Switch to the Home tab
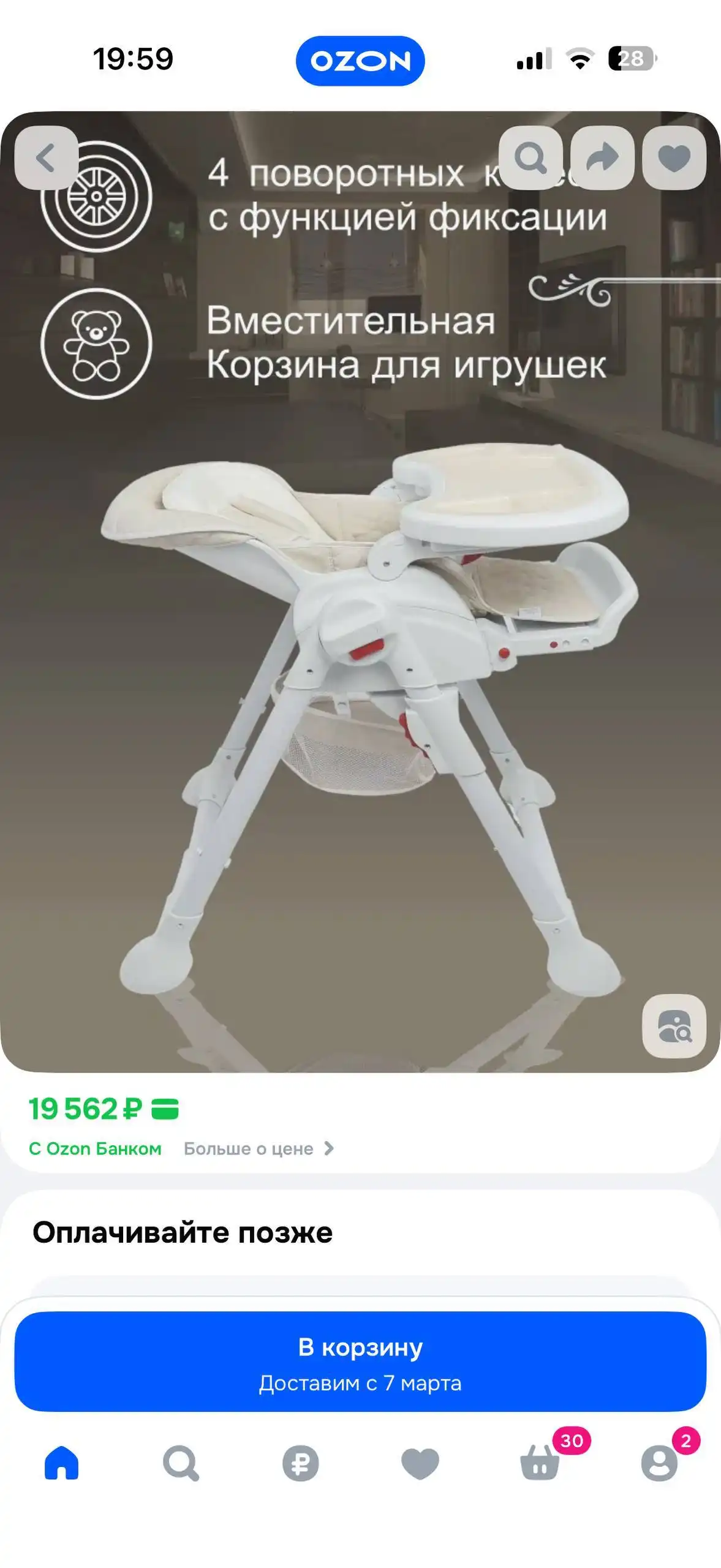 click(x=61, y=1463)
